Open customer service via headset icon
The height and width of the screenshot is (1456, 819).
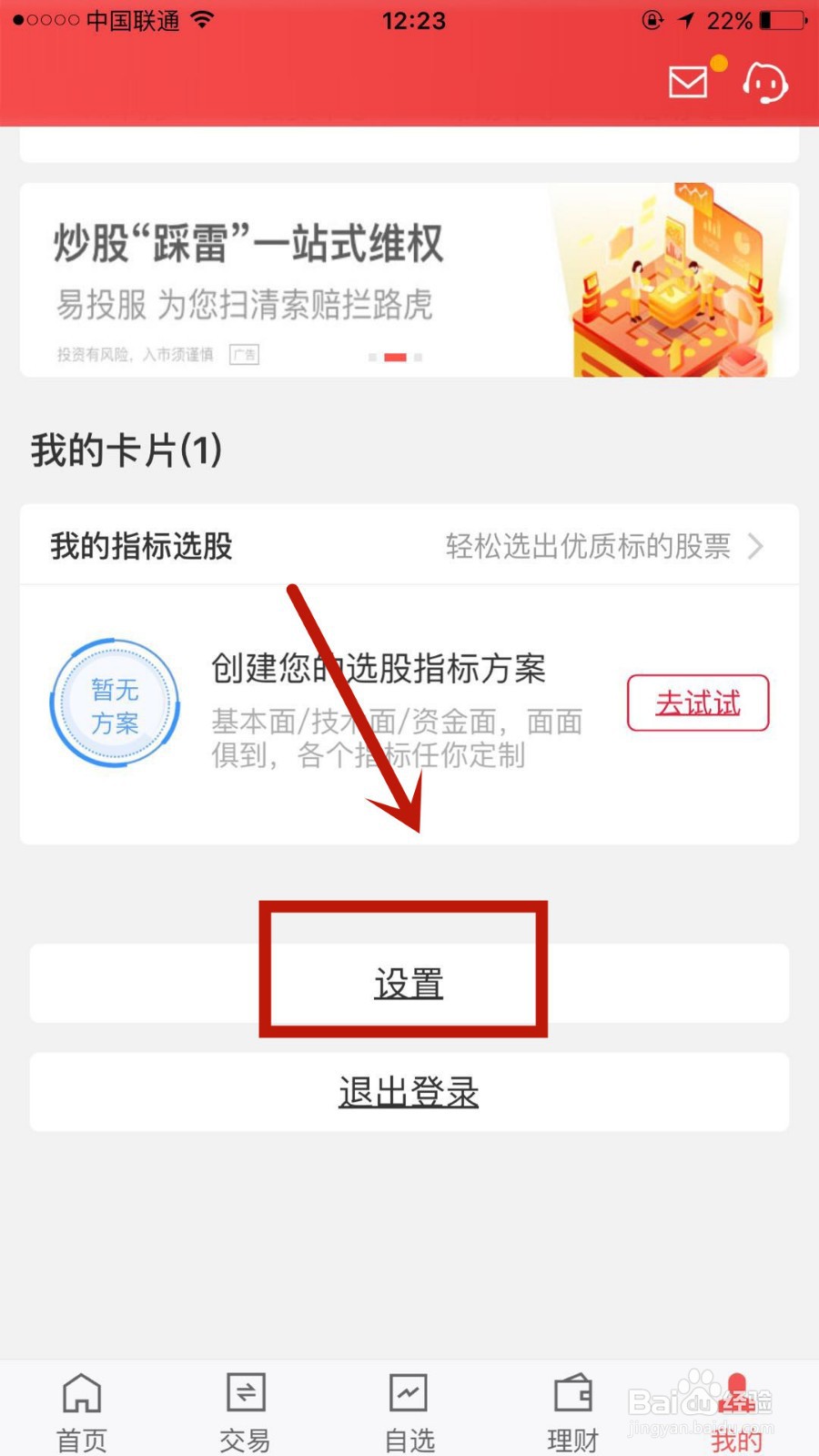coord(765,84)
